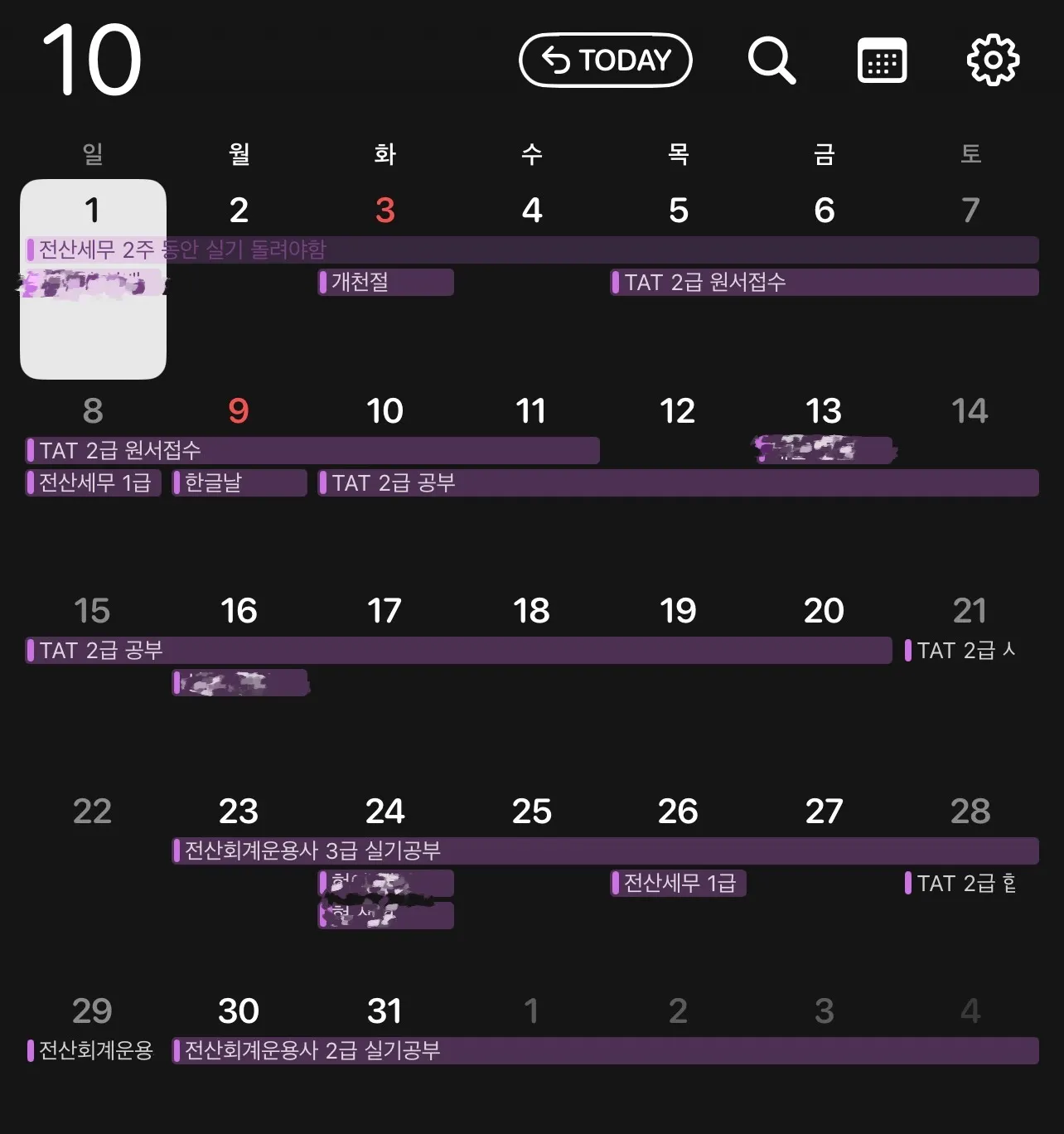
Task: View the 전산세무 2주 동안 실기 돌려야함 event
Action: point(530,250)
